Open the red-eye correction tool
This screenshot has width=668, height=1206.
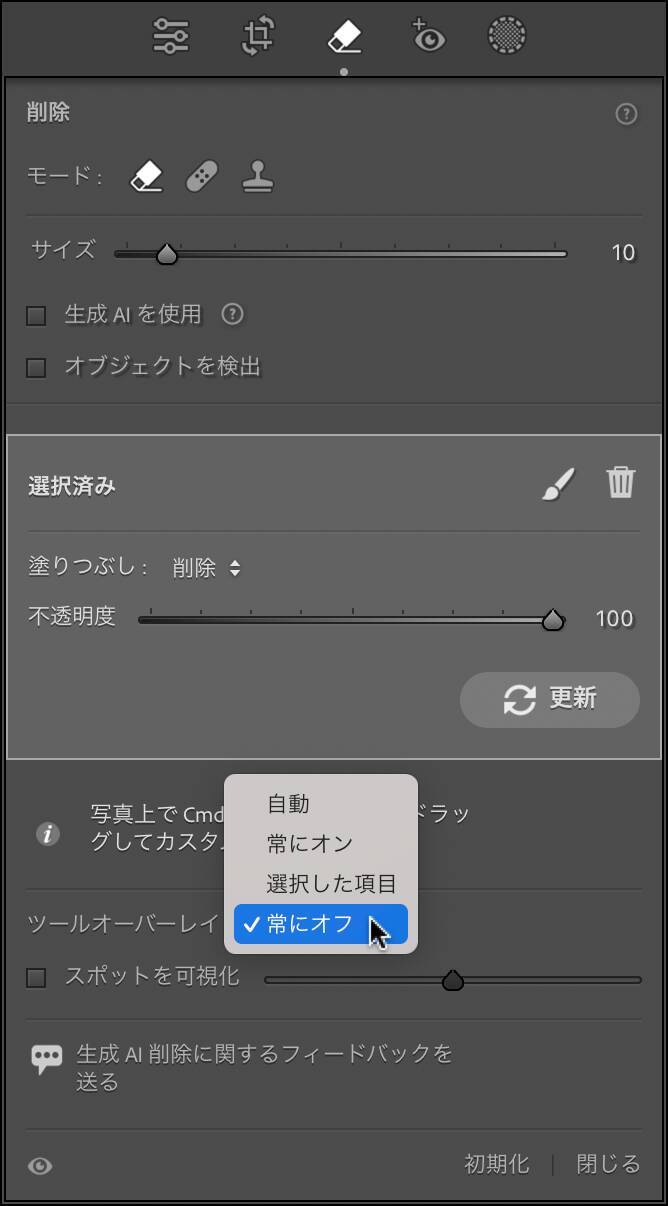pos(428,37)
